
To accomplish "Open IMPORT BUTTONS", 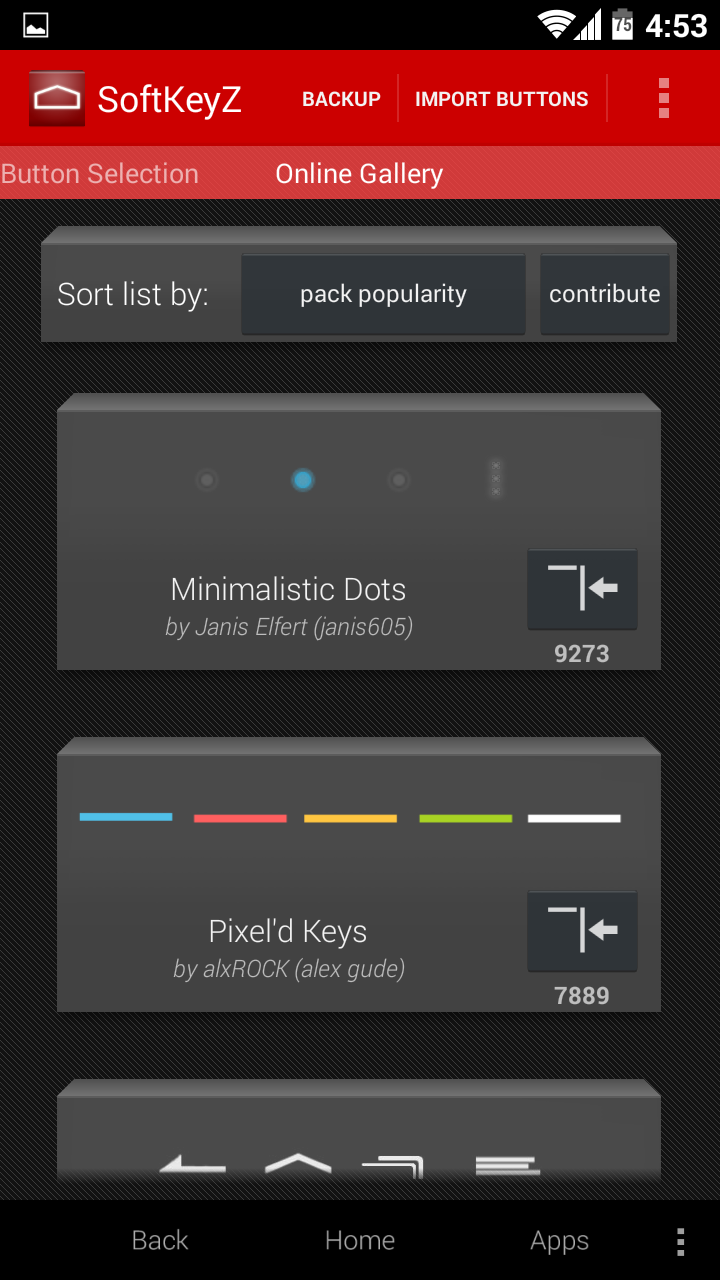I will coord(501,99).
